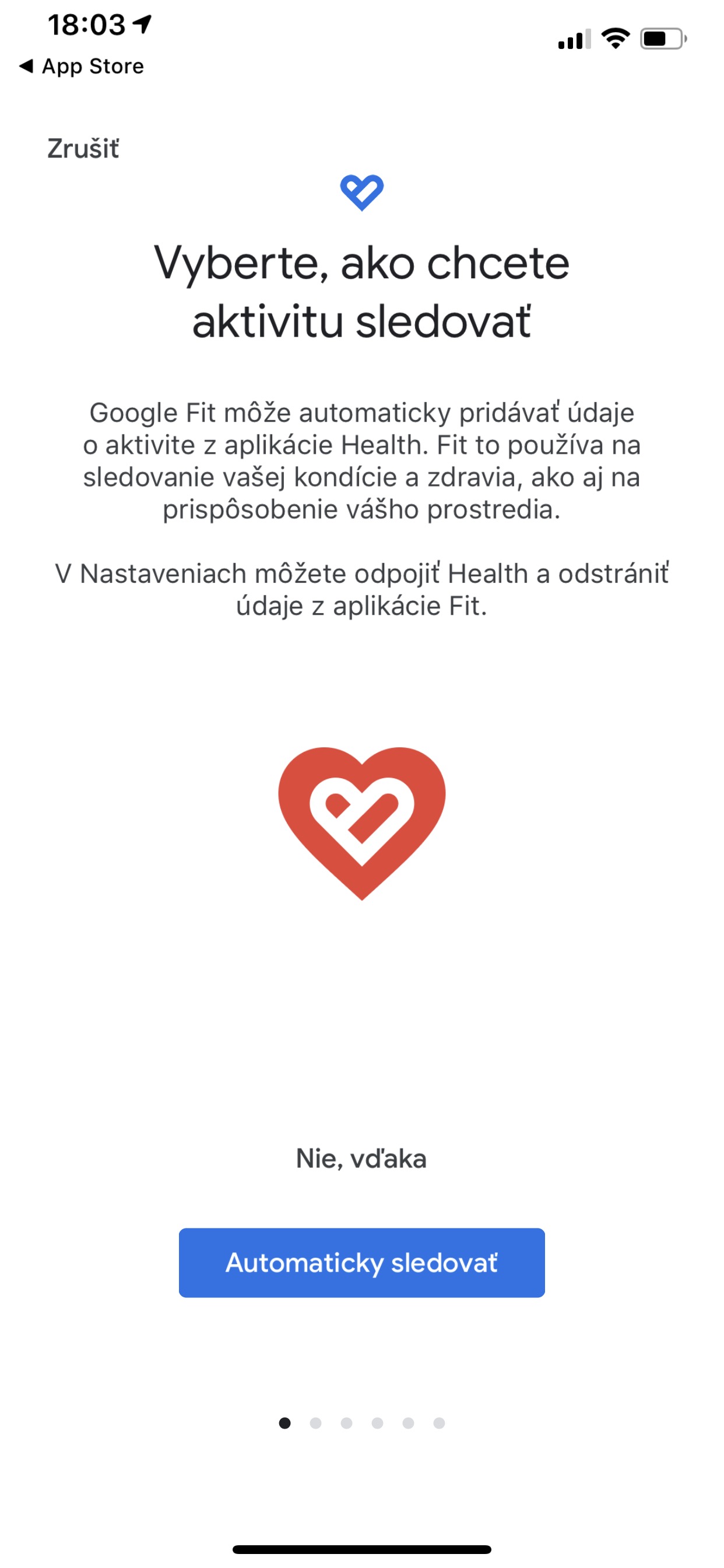The image size is (724, 1568).
Task: Decline with Nie, vďaka
Action: 361,1158
